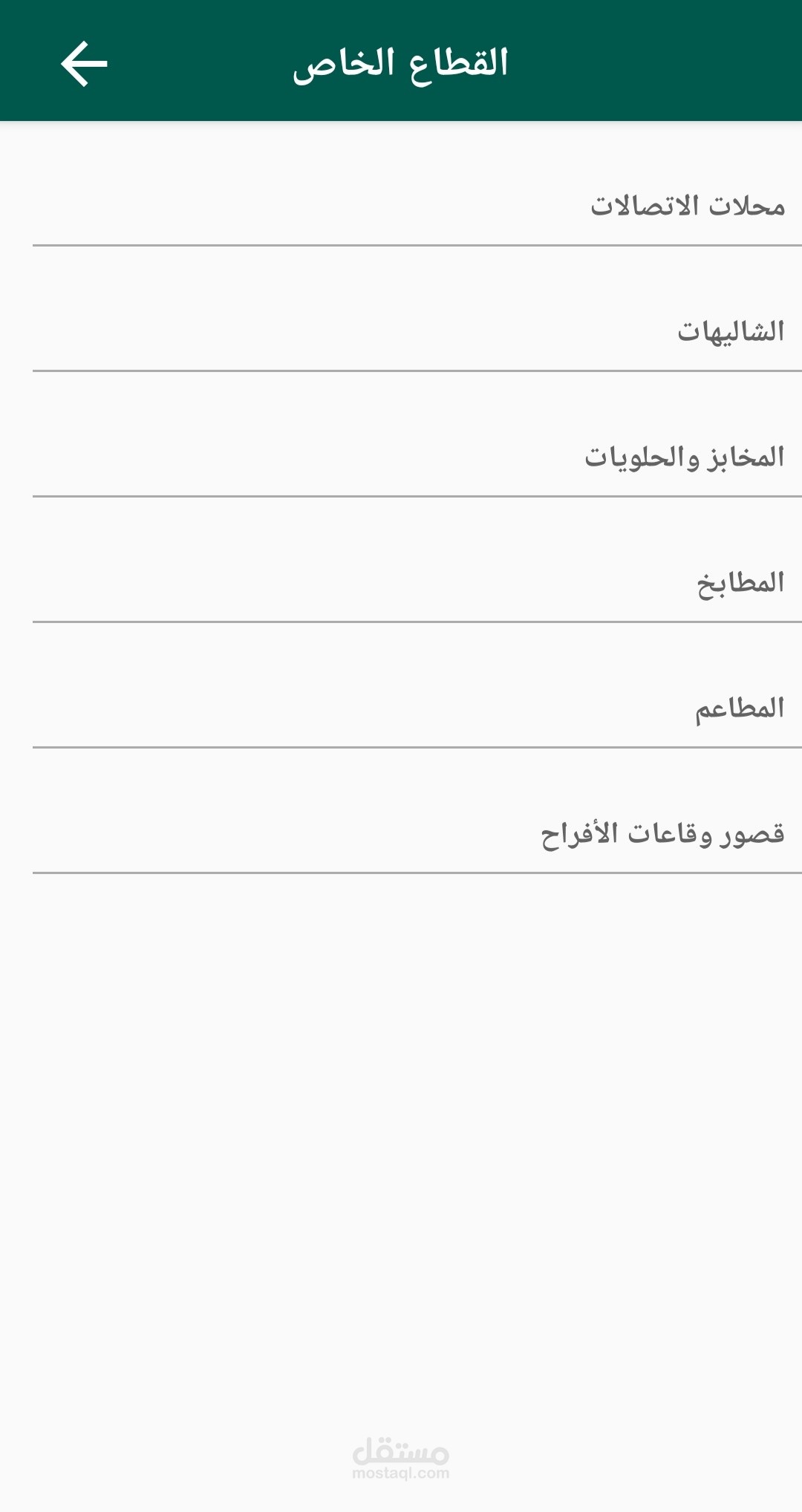Go back using the top arrow

[84, 64]
